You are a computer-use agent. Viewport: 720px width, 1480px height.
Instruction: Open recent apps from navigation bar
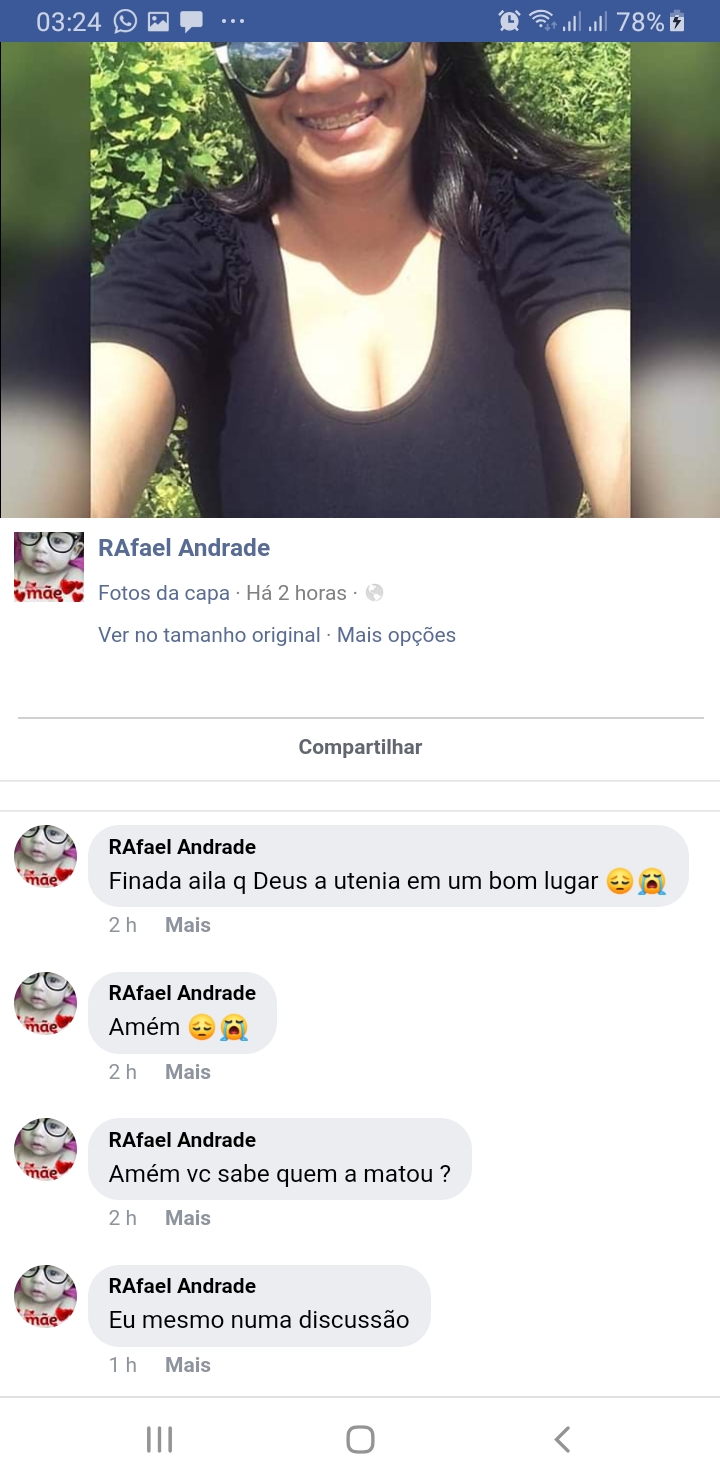(159, 1439)
